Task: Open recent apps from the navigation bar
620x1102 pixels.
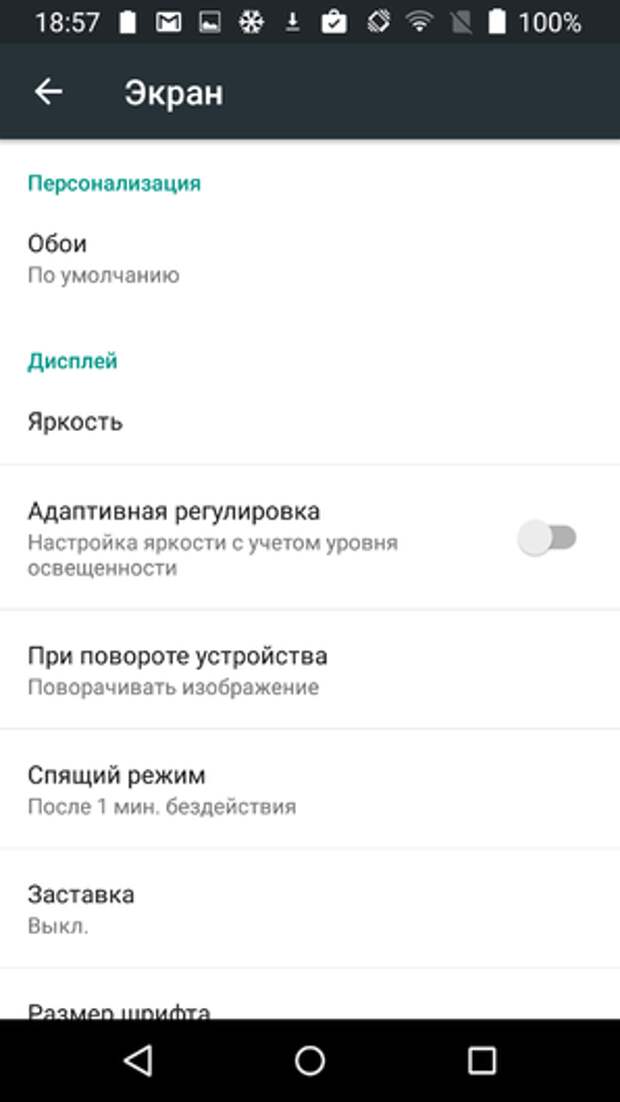Action: (482, 1061)
